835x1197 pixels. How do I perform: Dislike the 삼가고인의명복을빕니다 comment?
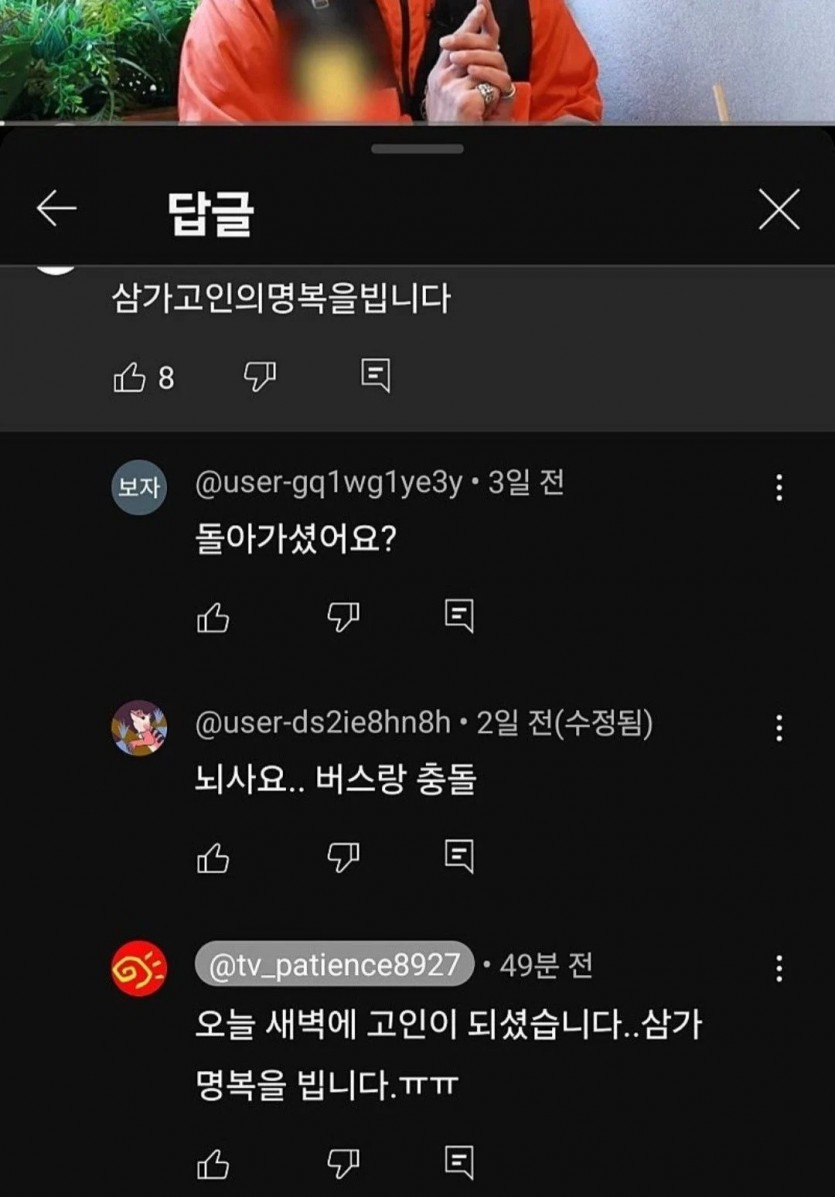point(260,376)
